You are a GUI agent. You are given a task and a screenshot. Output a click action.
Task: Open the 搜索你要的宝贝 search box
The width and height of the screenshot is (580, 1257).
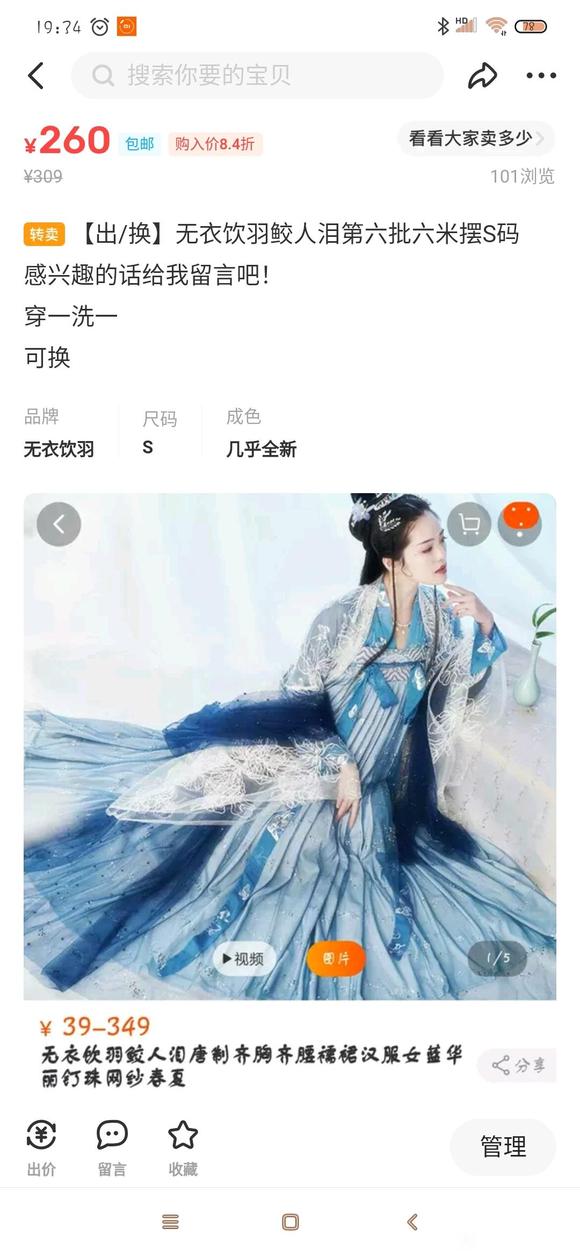pyautogui.click(x=257, y=76)
